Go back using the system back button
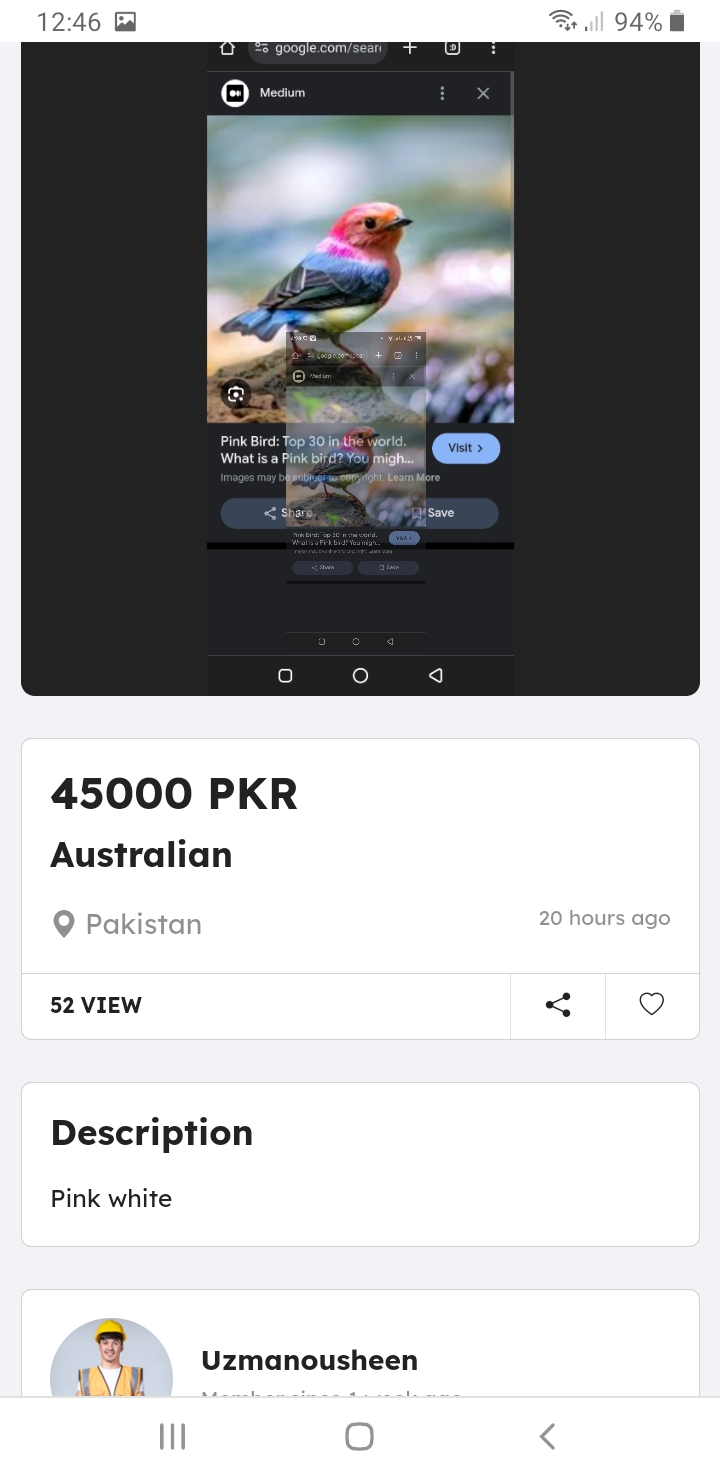 tap(547, 1436)
